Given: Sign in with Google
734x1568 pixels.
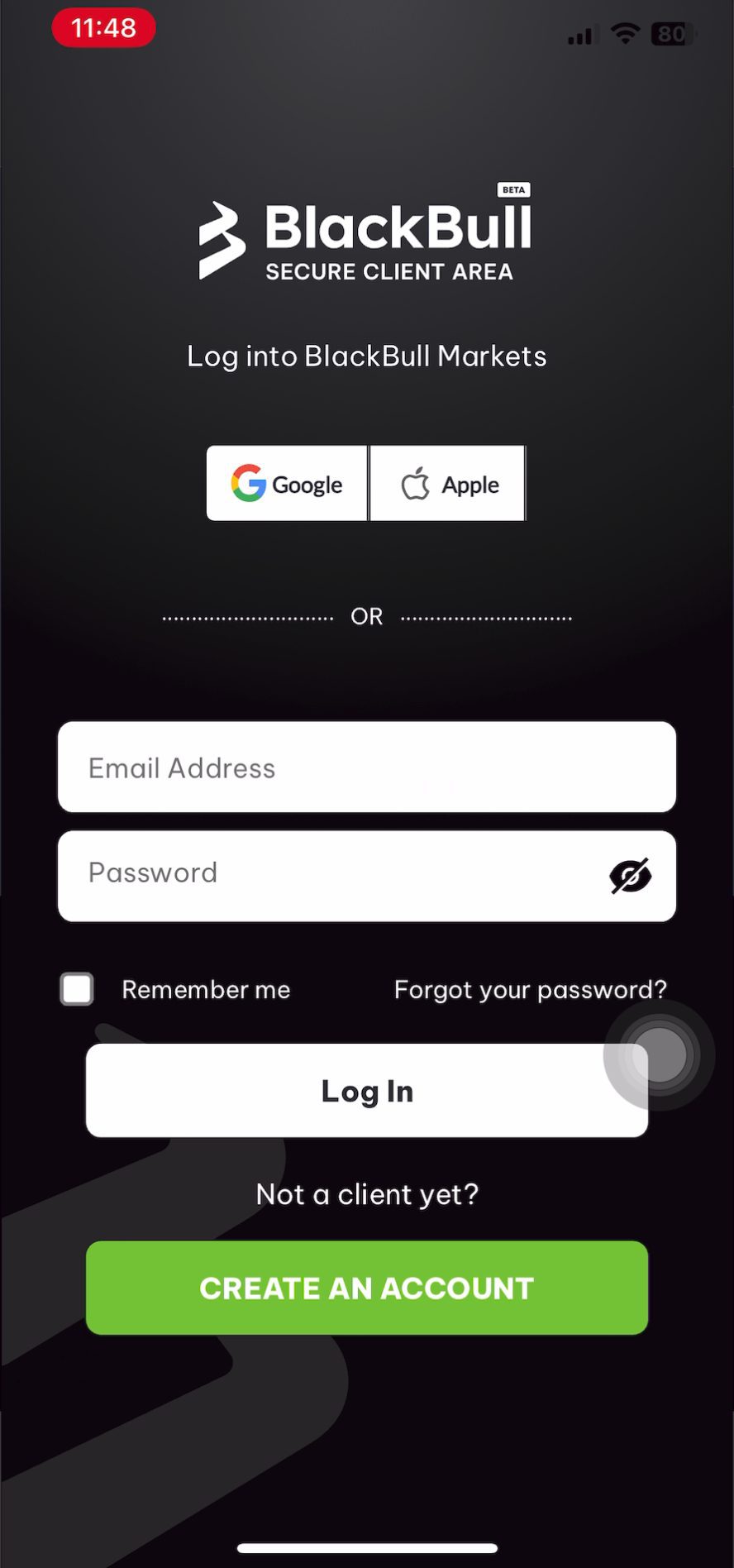Looking at the screenshot, I should click(x=287, y=484).
